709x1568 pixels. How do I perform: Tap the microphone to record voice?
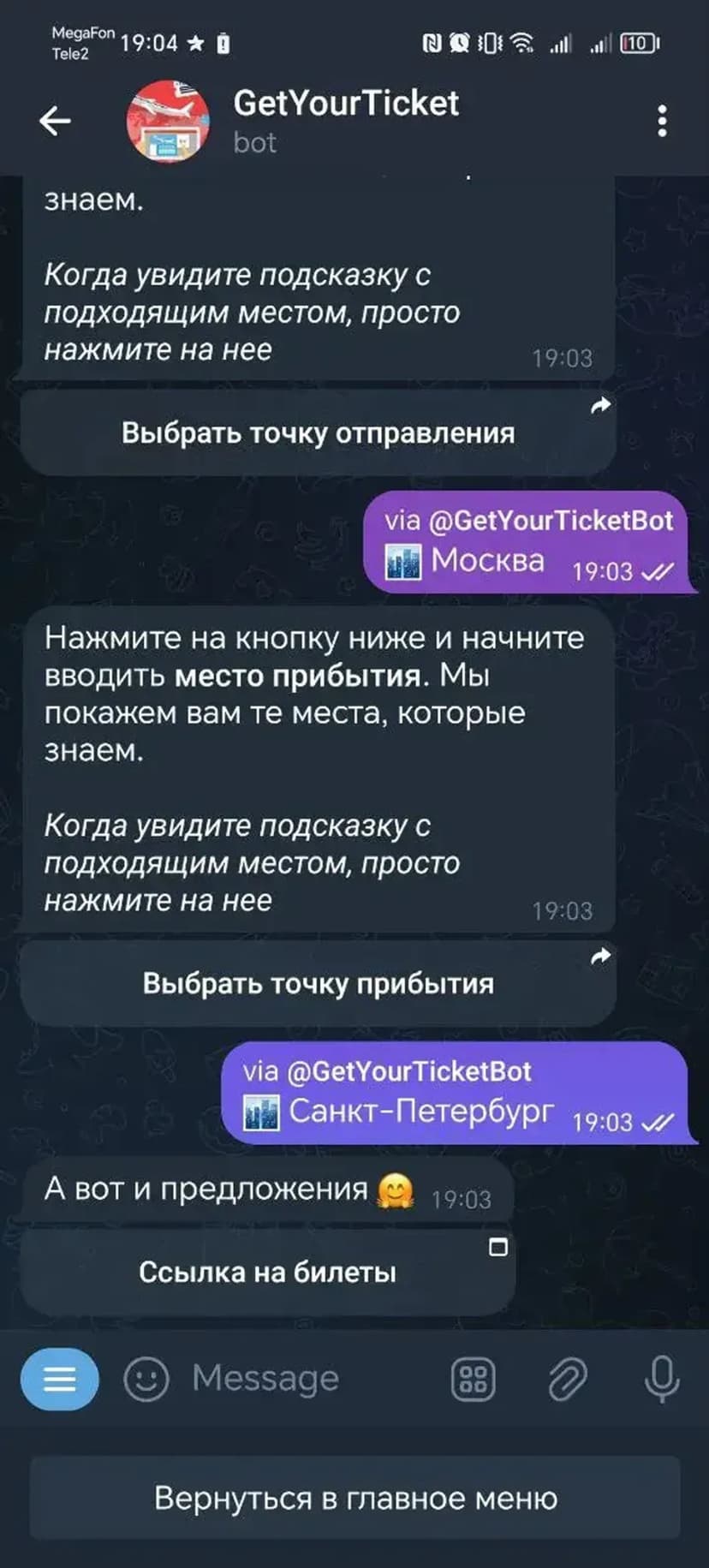coord(661,1379)
